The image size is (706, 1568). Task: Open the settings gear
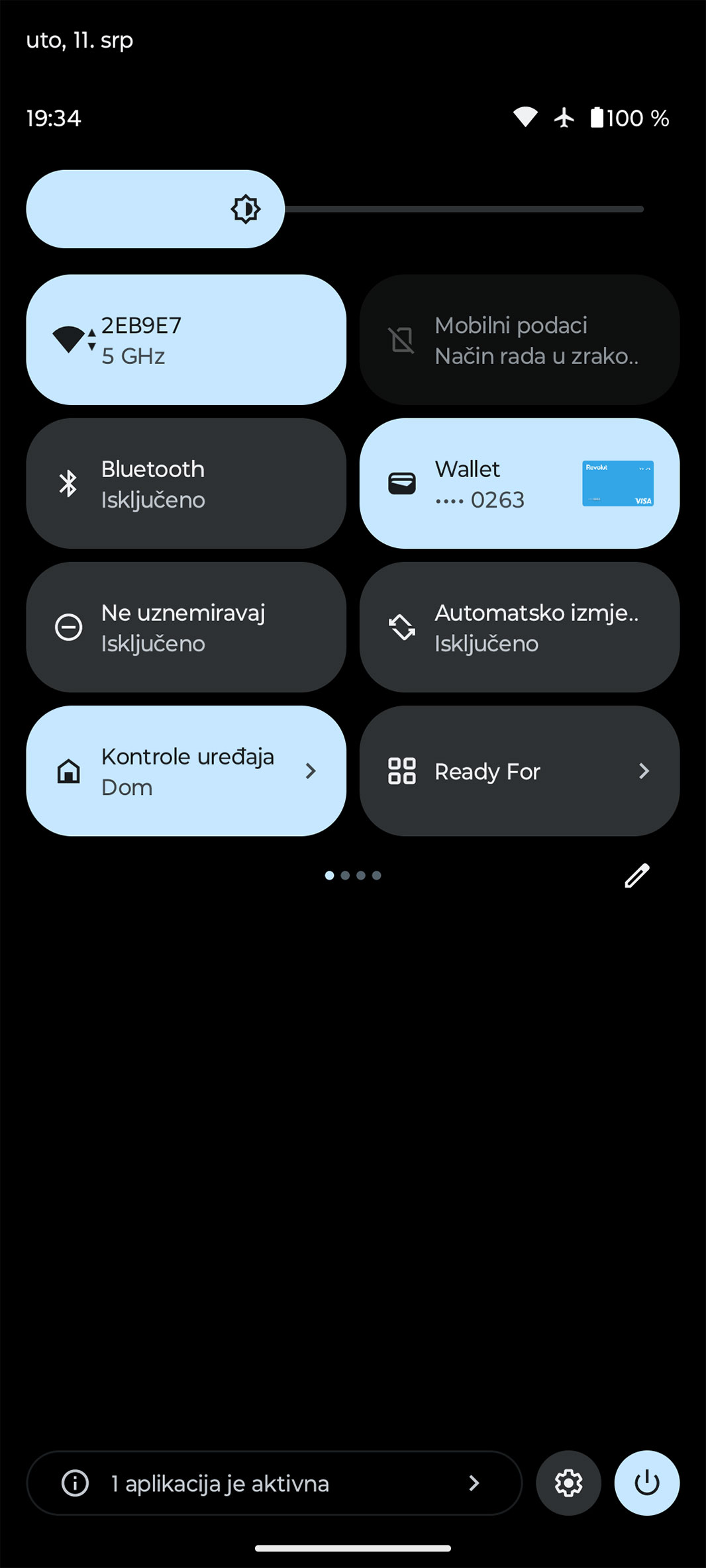(568, 1483)
